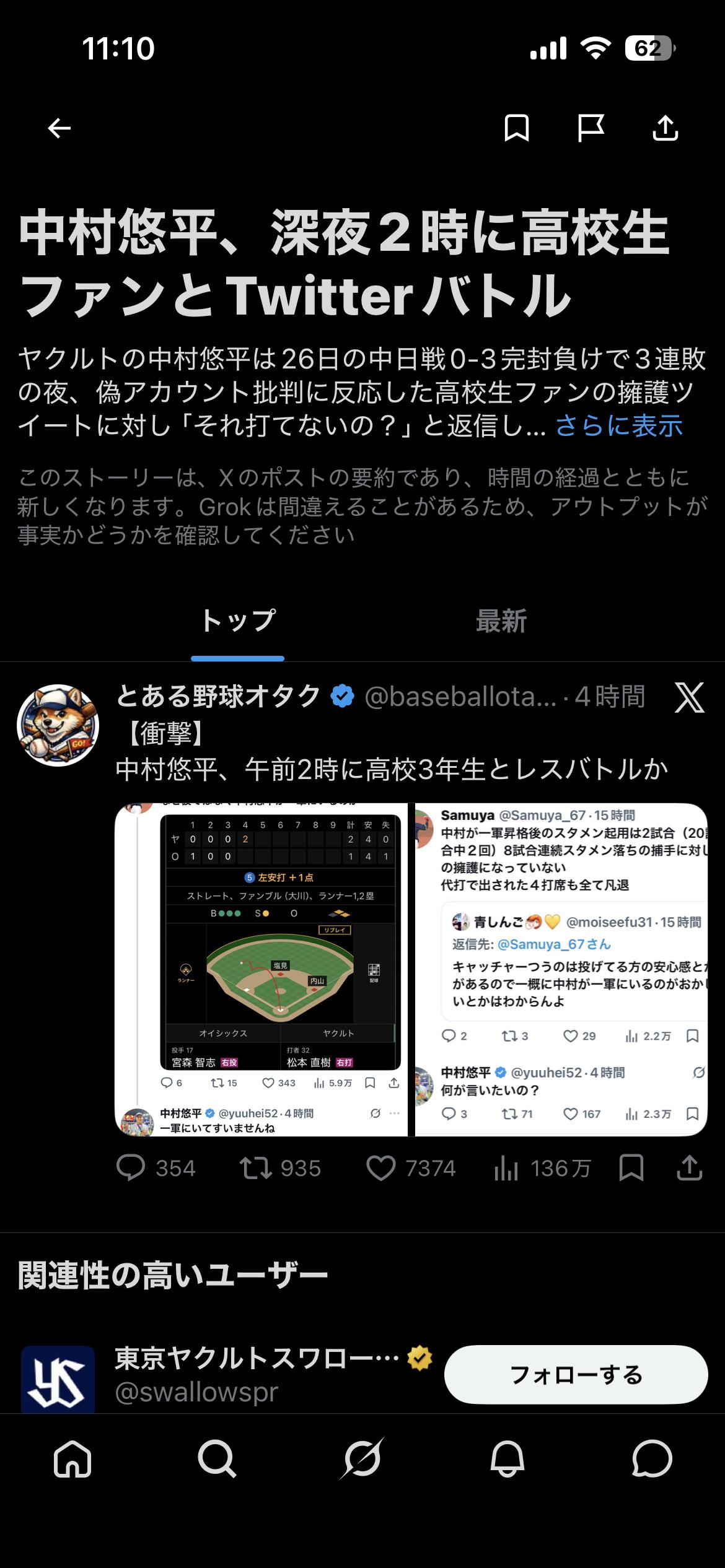The image size is (725, 1568).
Task: Share this story from the top bar
Action: tap(666, 128)
